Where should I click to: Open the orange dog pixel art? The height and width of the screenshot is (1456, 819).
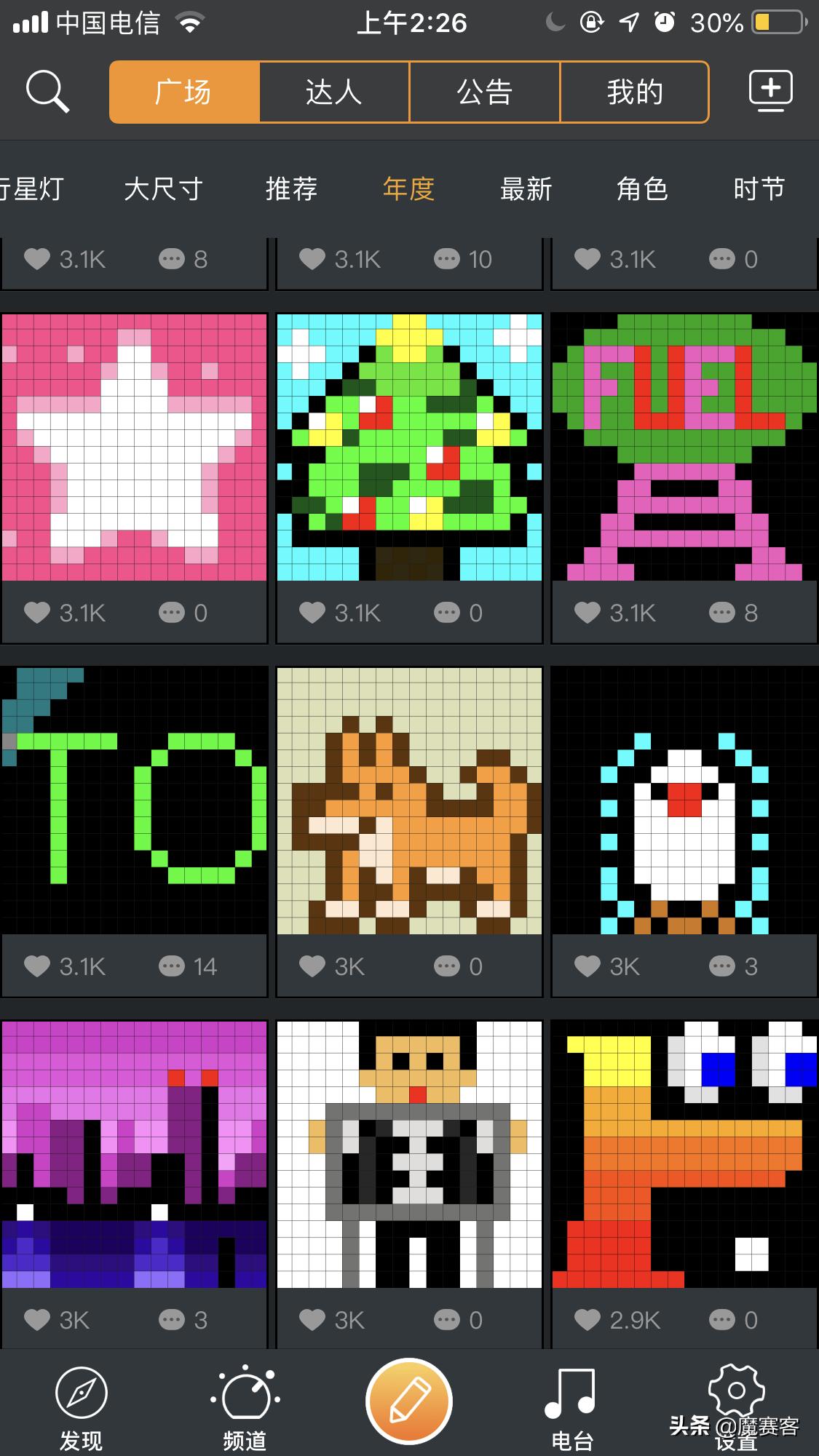coord(410,800)
